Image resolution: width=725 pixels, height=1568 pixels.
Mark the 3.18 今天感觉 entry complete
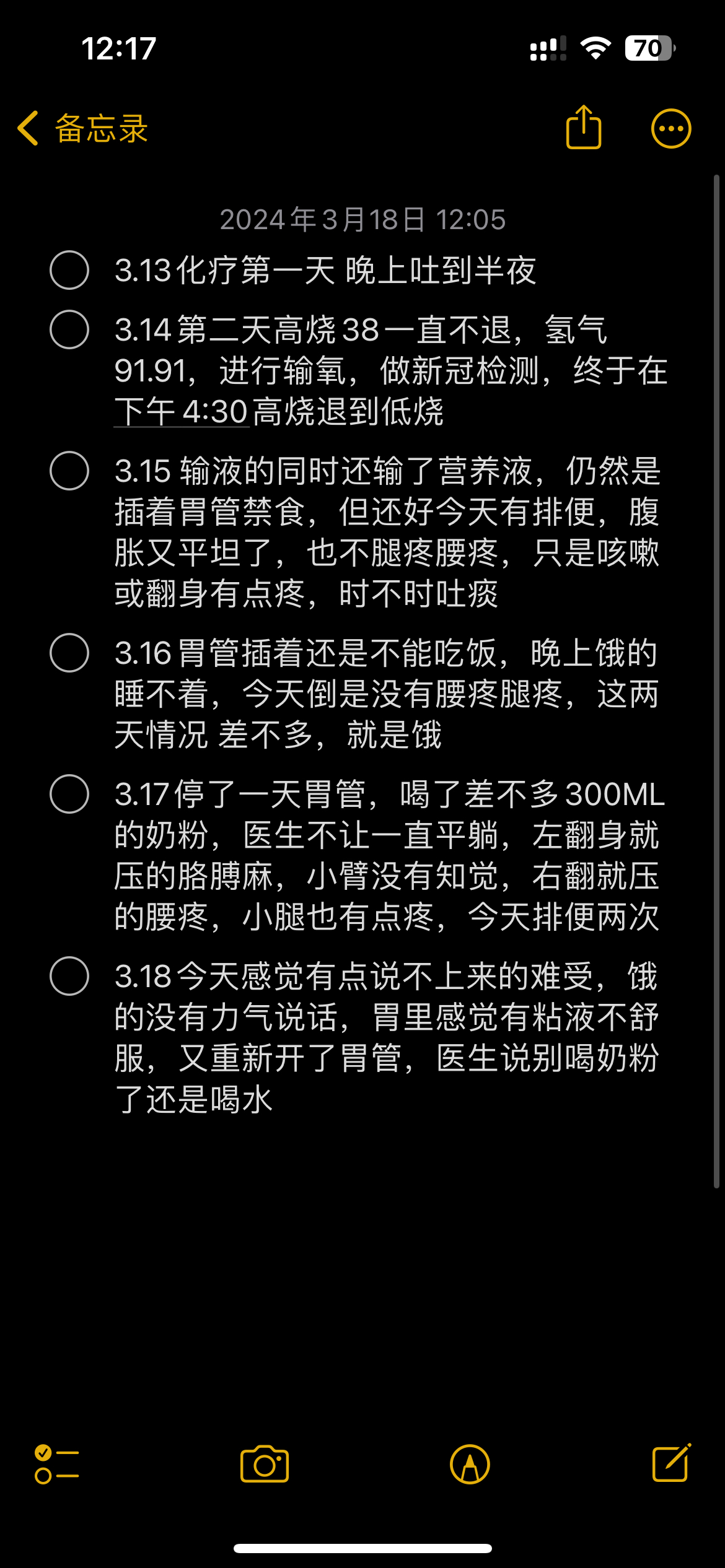(x=69, y=976)
